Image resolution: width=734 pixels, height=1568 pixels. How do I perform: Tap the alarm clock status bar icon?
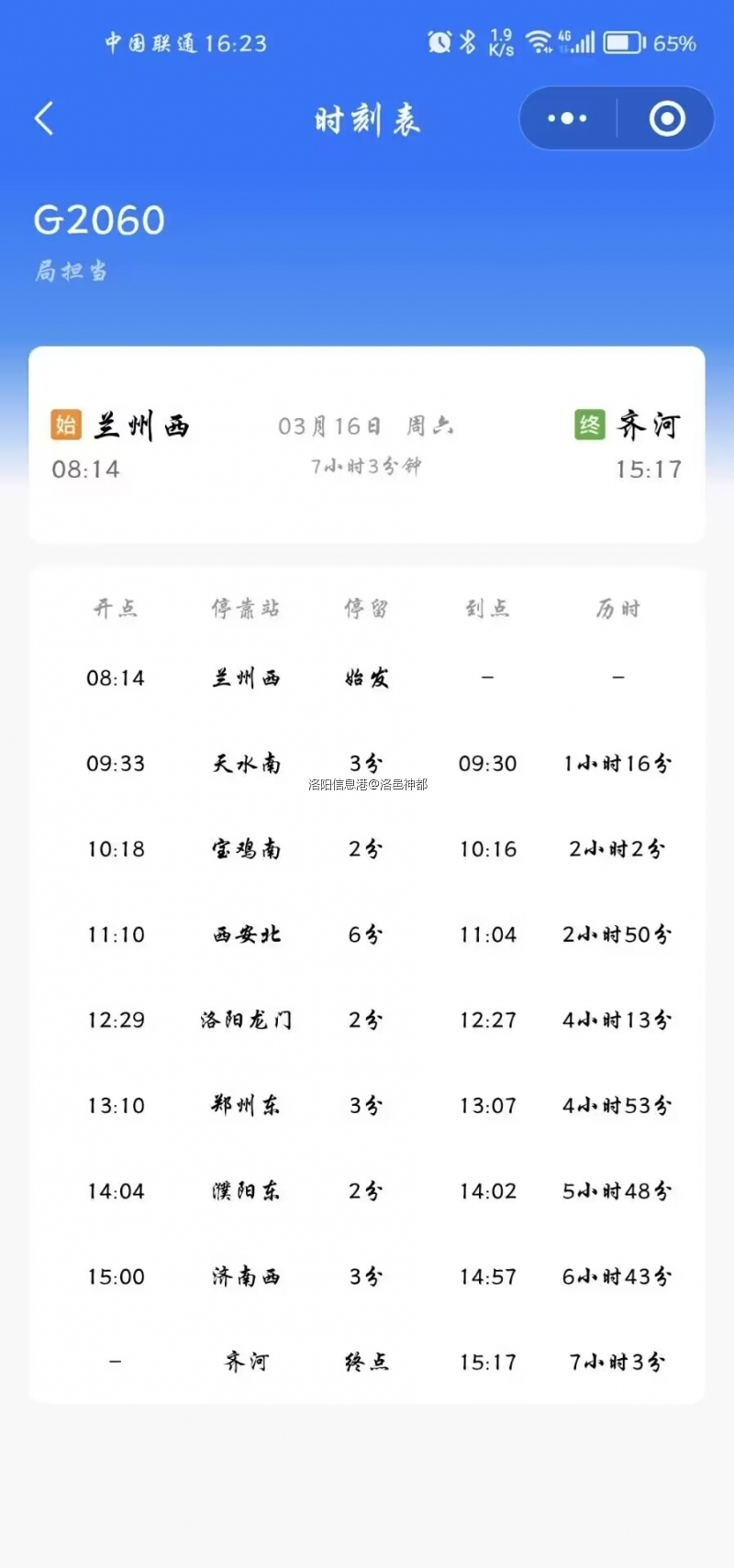(x=438, y=40)
